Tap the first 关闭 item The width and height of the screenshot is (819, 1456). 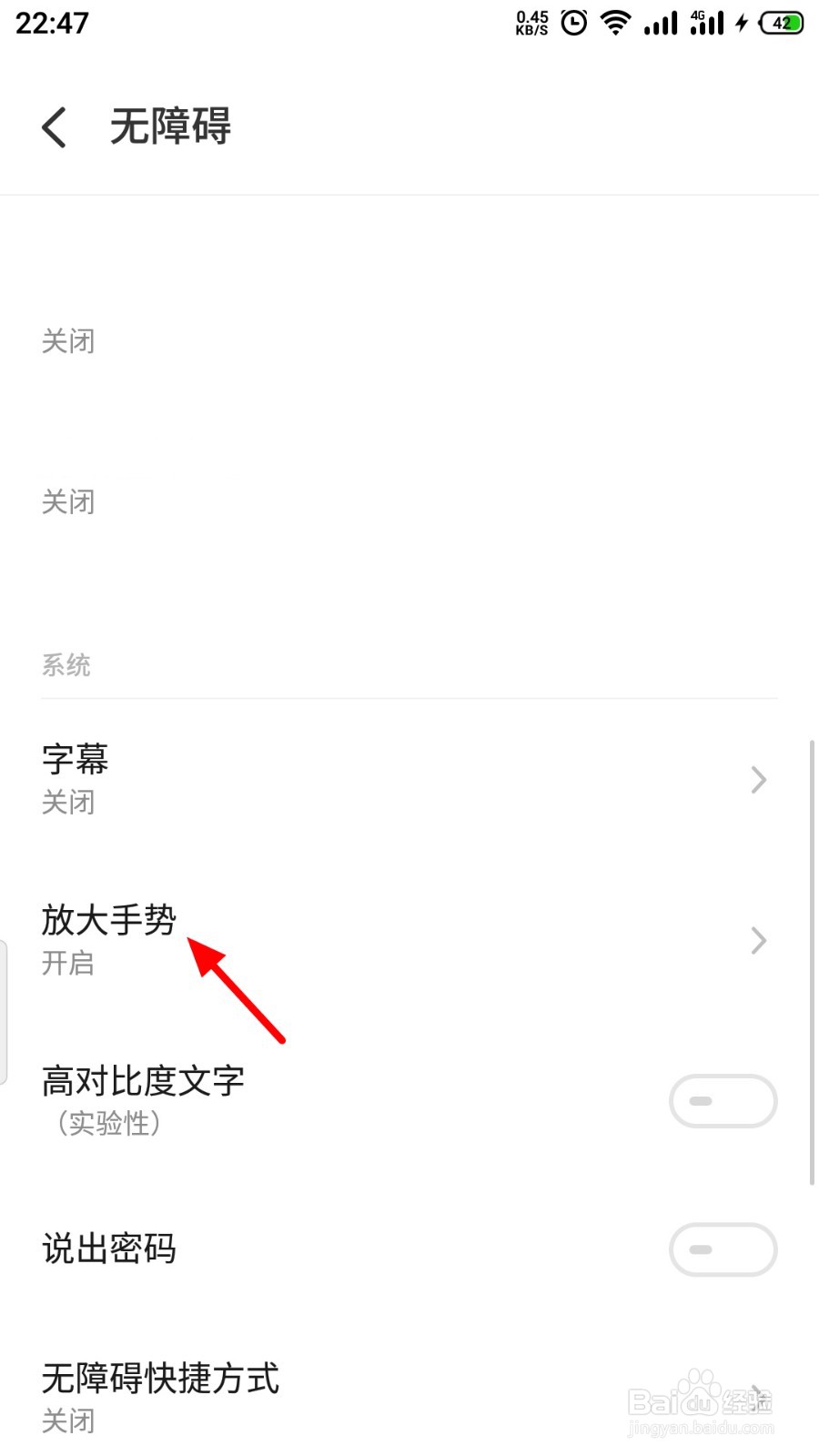click(69, 340)
